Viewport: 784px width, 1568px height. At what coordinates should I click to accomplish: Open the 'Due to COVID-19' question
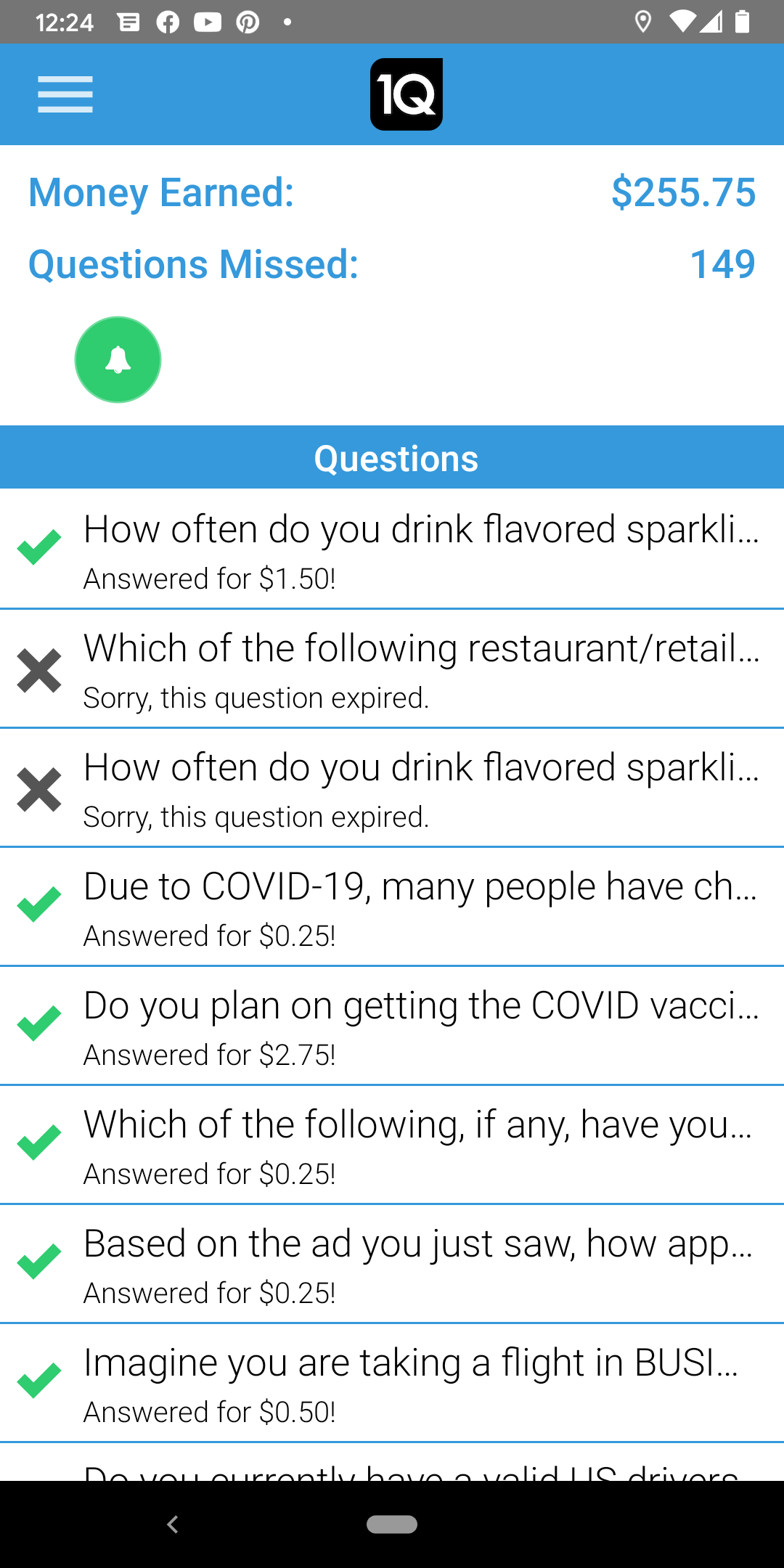tap(392, 907)
